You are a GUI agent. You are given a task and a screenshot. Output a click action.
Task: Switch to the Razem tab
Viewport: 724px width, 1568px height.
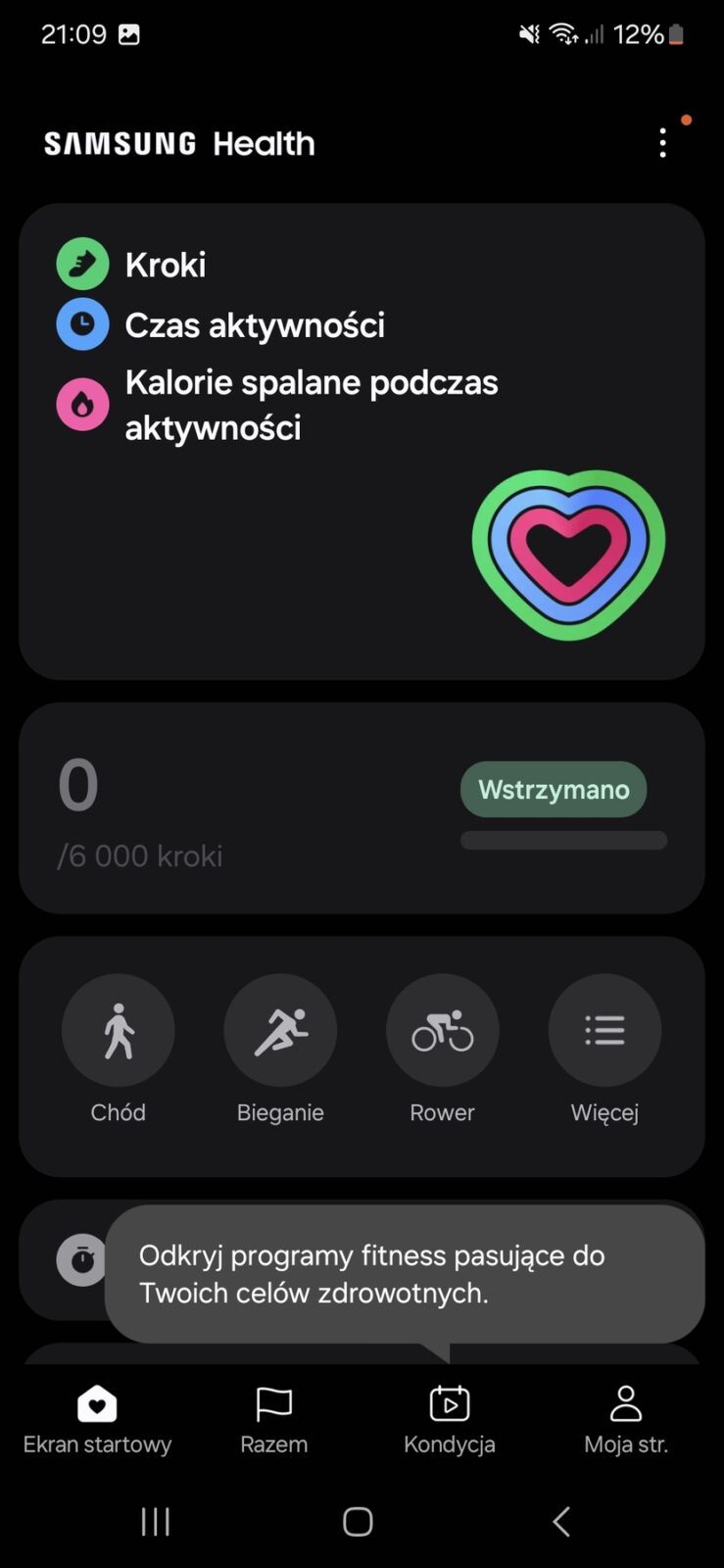point(274,1419)
